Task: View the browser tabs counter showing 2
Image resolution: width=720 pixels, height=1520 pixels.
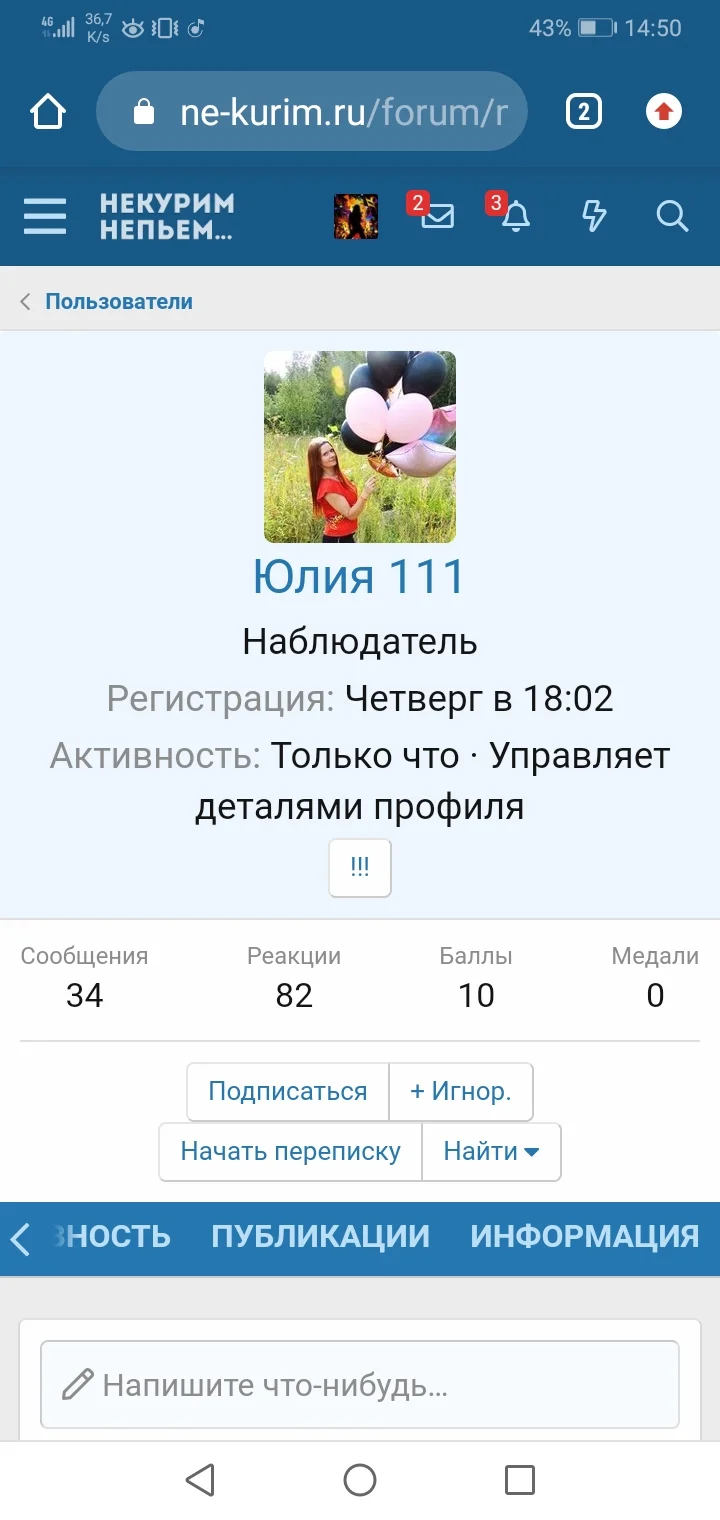Action: (583, 111)
